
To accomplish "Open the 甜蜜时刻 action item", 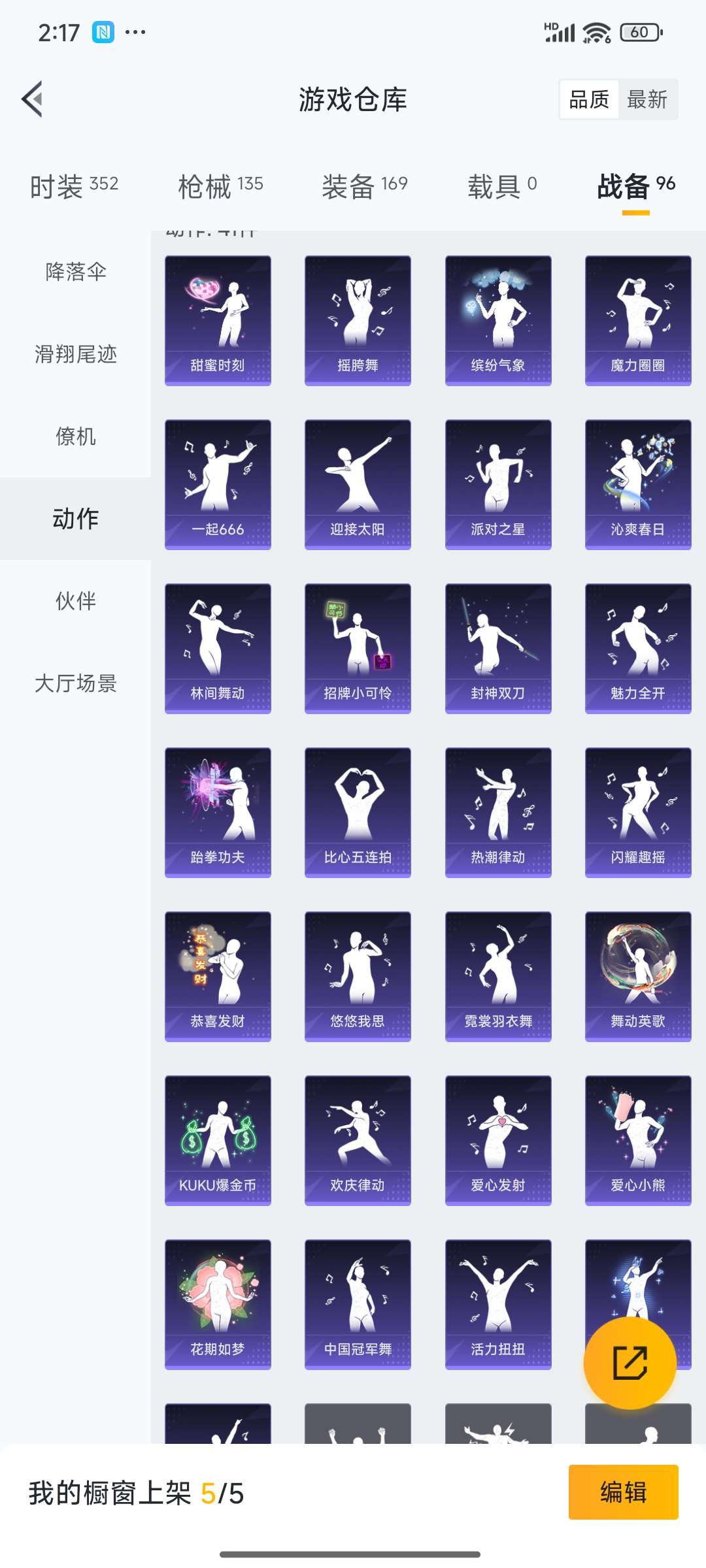I will 218,320.
